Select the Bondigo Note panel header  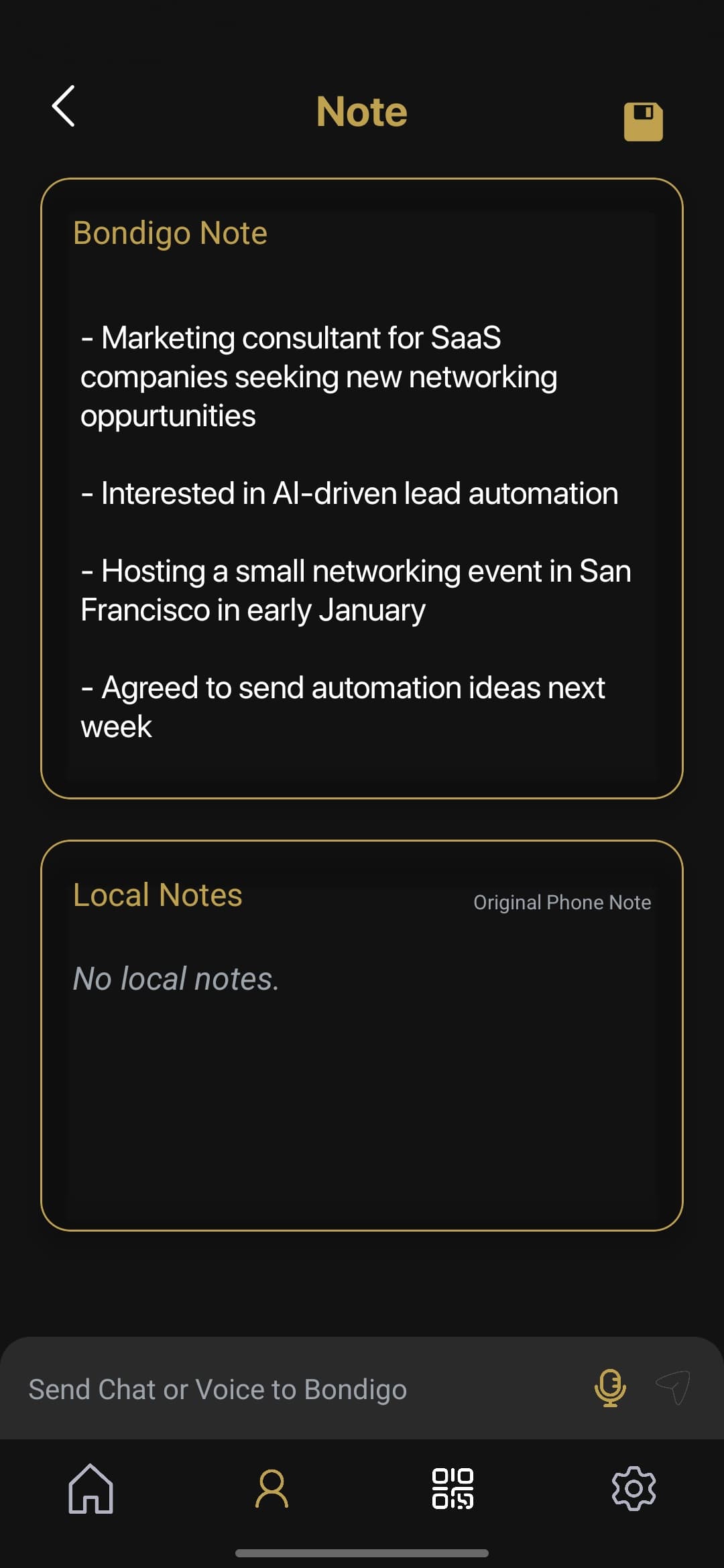(170, 233)
